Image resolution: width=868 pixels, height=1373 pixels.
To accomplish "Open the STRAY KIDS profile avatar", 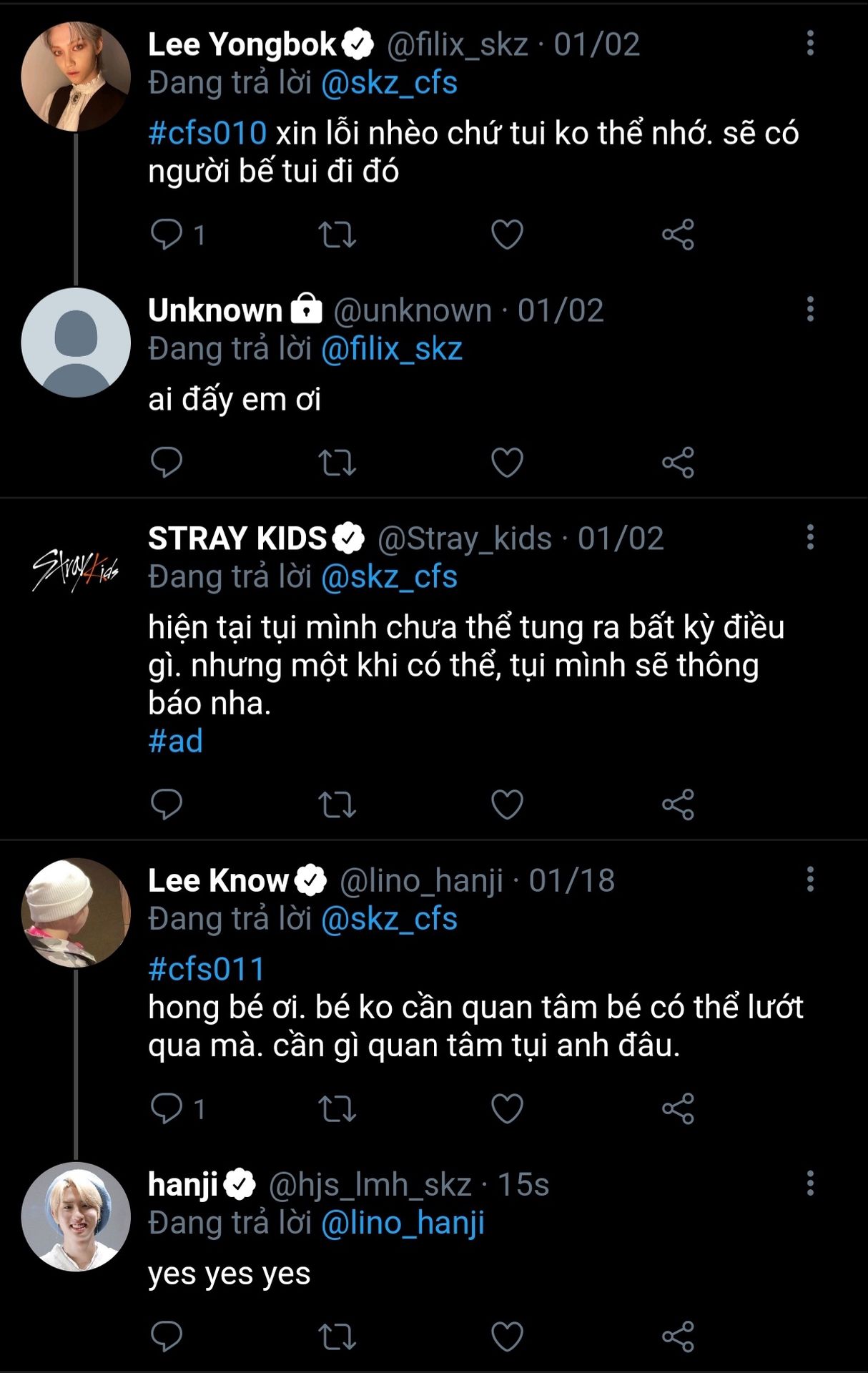I will [x=76, y=569].
